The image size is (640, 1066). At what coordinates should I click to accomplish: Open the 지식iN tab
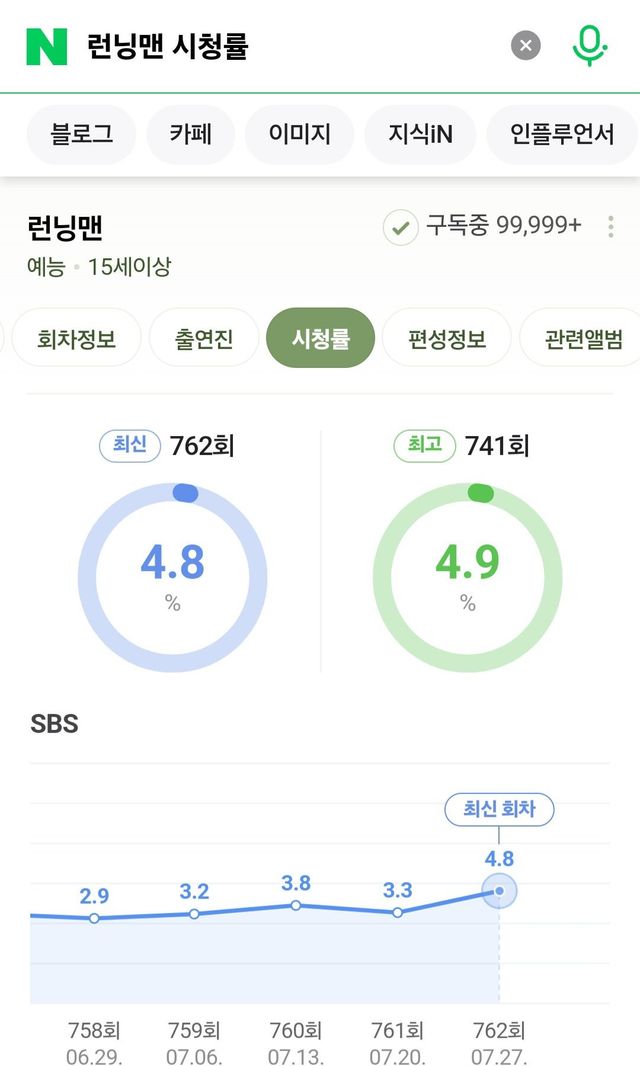pos(420,134)
